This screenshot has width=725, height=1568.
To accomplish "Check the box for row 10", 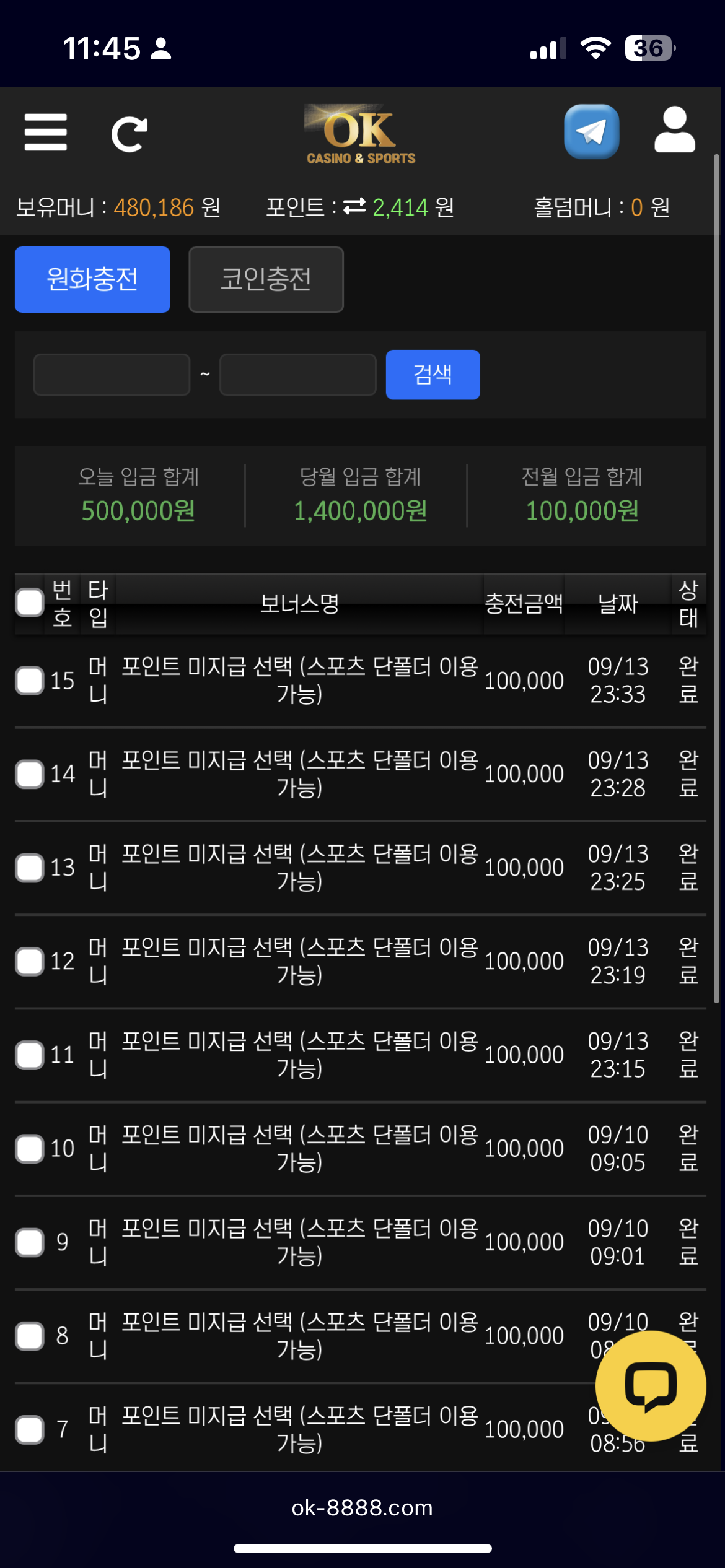I will pos(29,1149).
